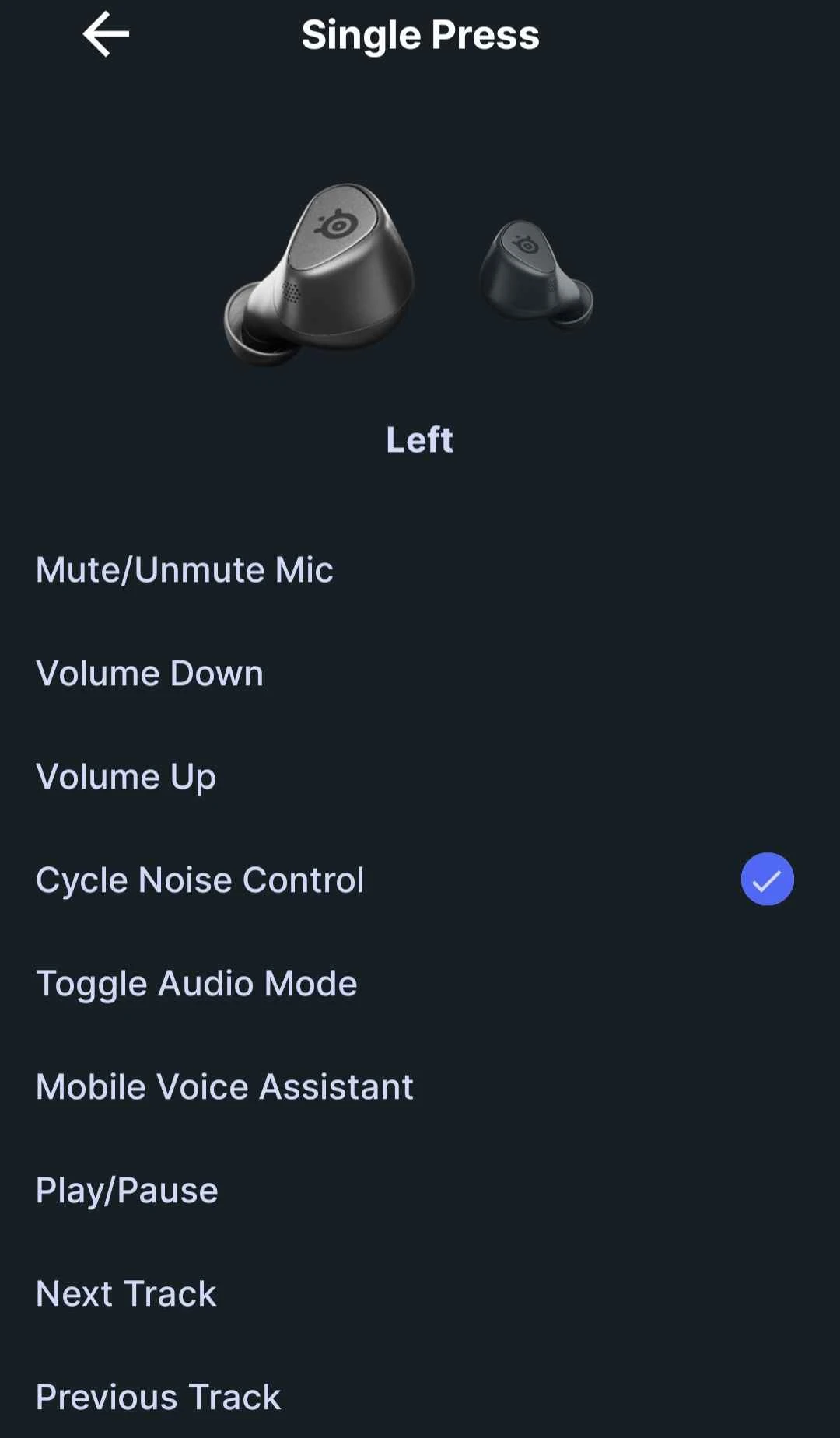Assign Mobile Voice Assistant to single press

[x=224, y=1086]
